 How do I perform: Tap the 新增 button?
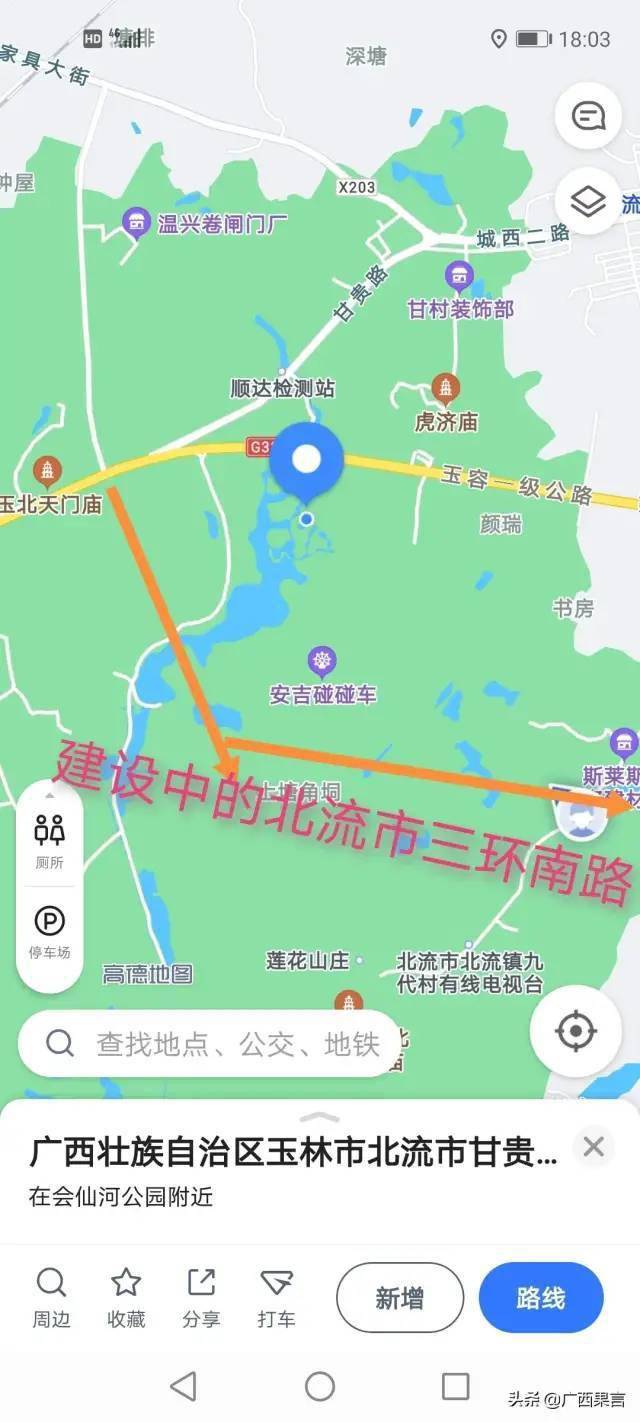coord(400,1298)
